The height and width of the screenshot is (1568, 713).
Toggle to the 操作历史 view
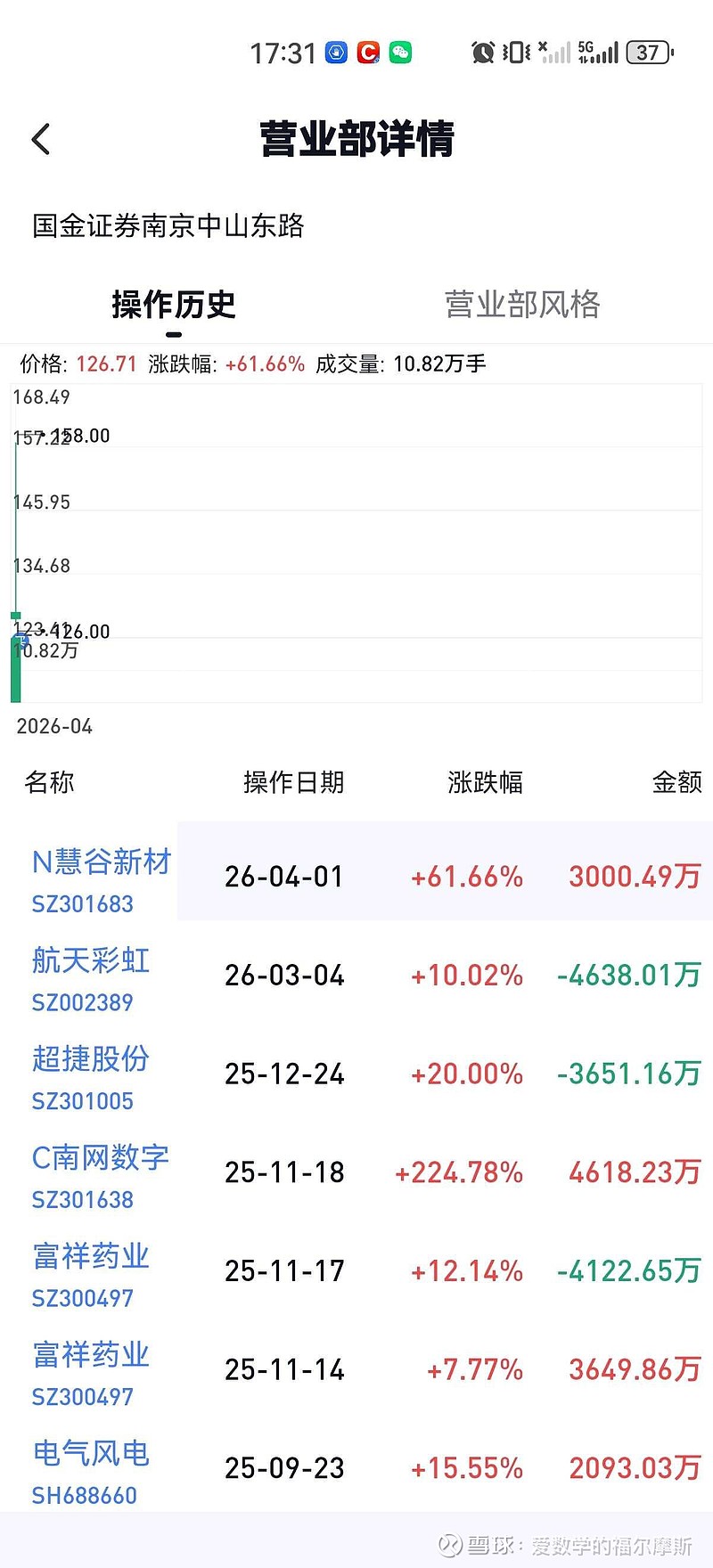click(174, 304)
